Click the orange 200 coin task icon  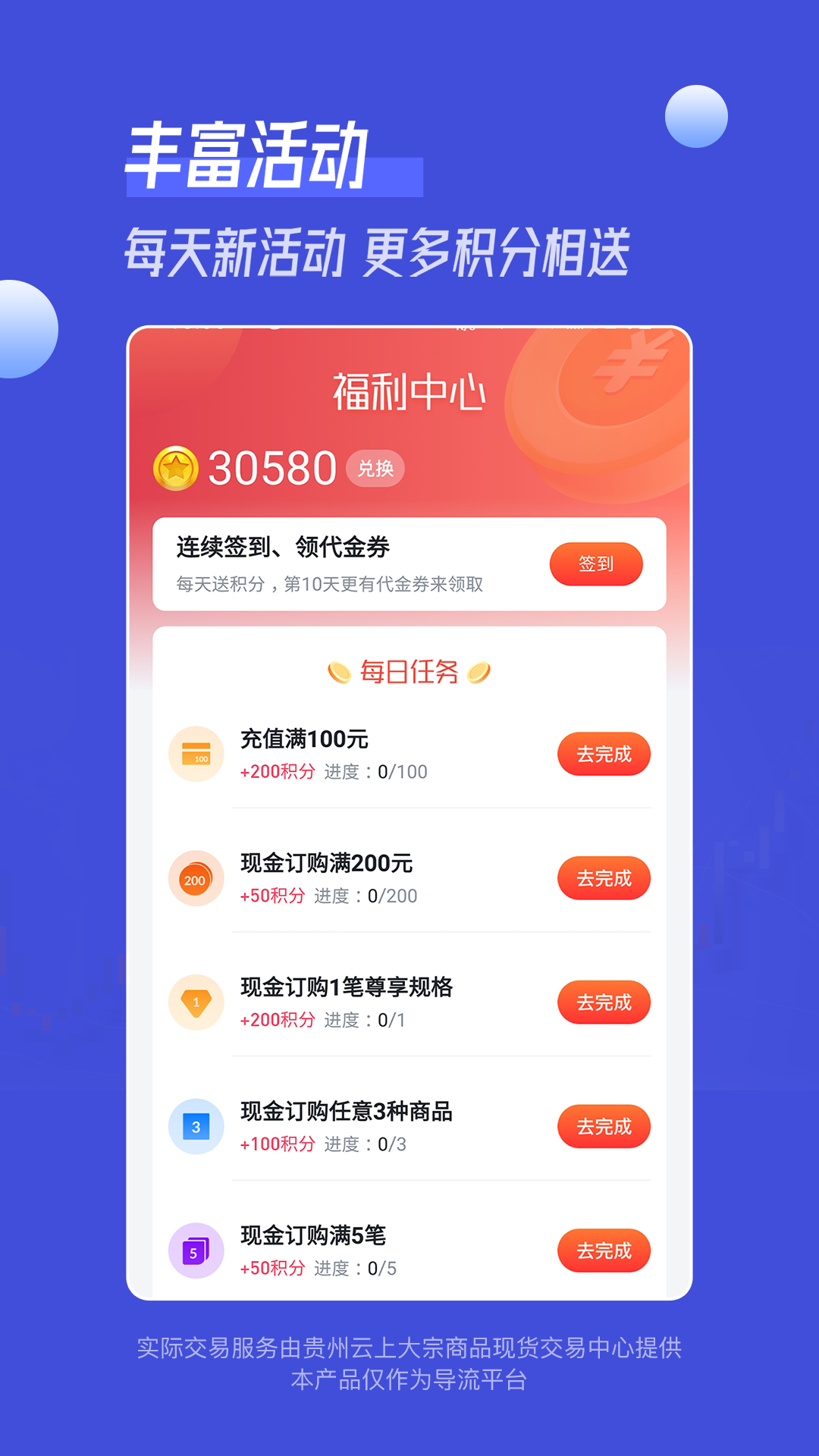[196, 877]
